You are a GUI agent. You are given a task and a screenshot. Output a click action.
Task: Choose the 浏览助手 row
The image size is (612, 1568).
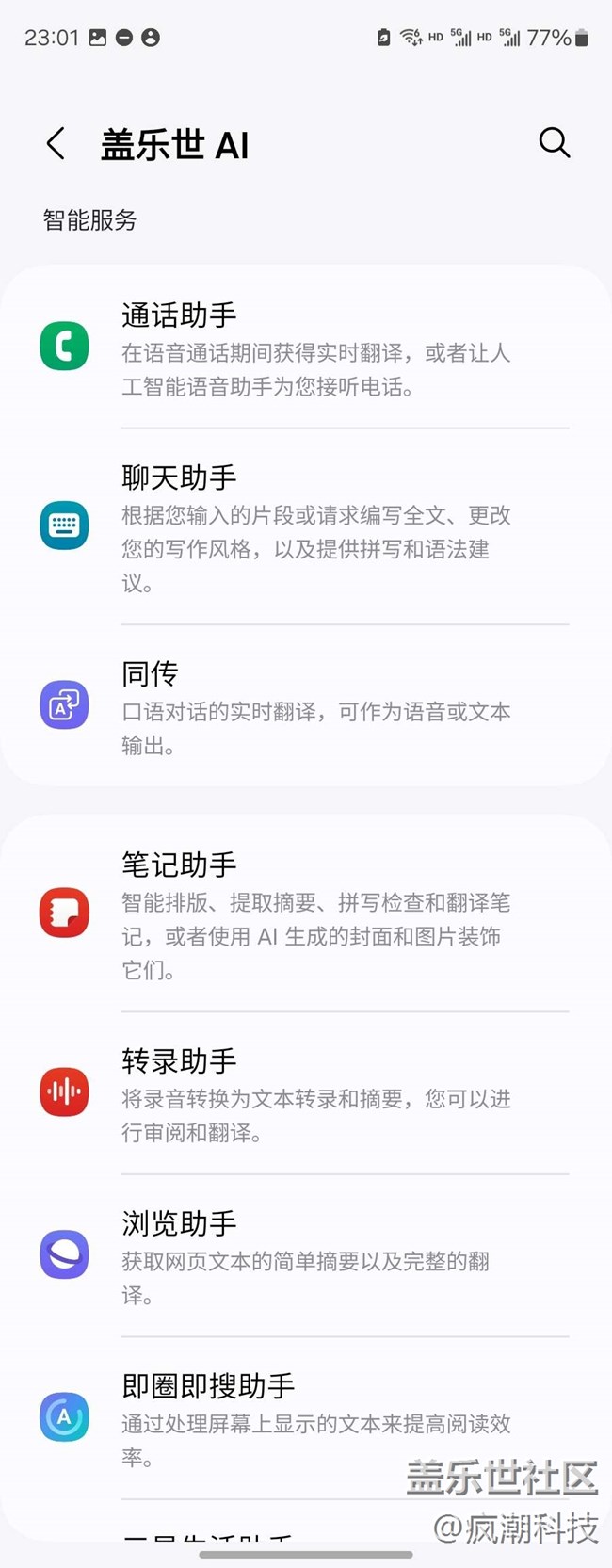(x=306, y=1255)
